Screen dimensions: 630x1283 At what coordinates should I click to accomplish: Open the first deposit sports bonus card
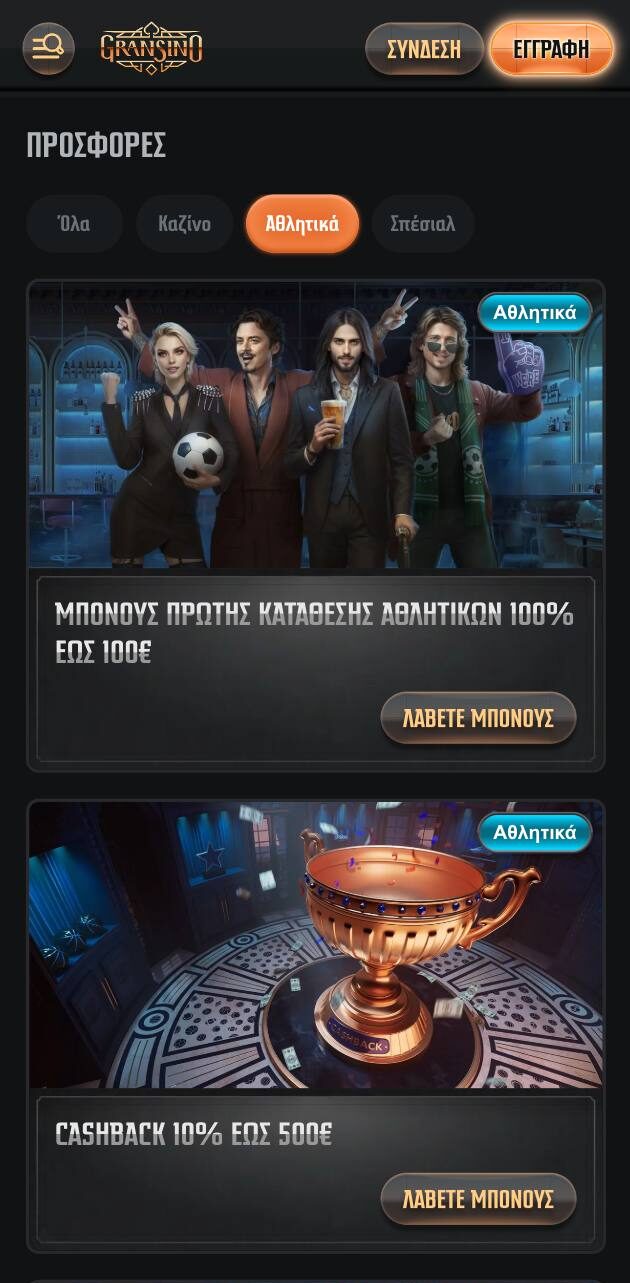point(315,425)
